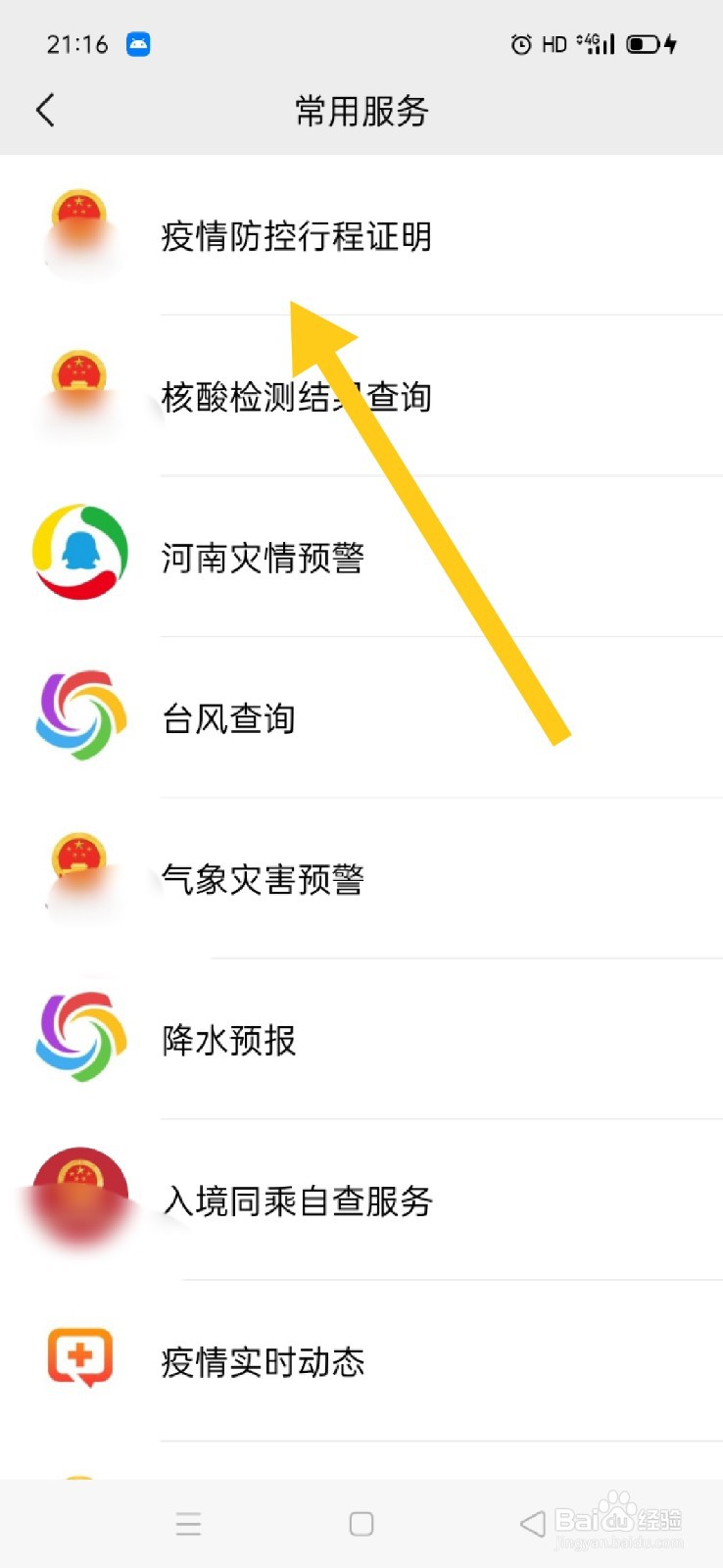Open the 台风查询 service

pyautogui.click(x=229, y=718)
